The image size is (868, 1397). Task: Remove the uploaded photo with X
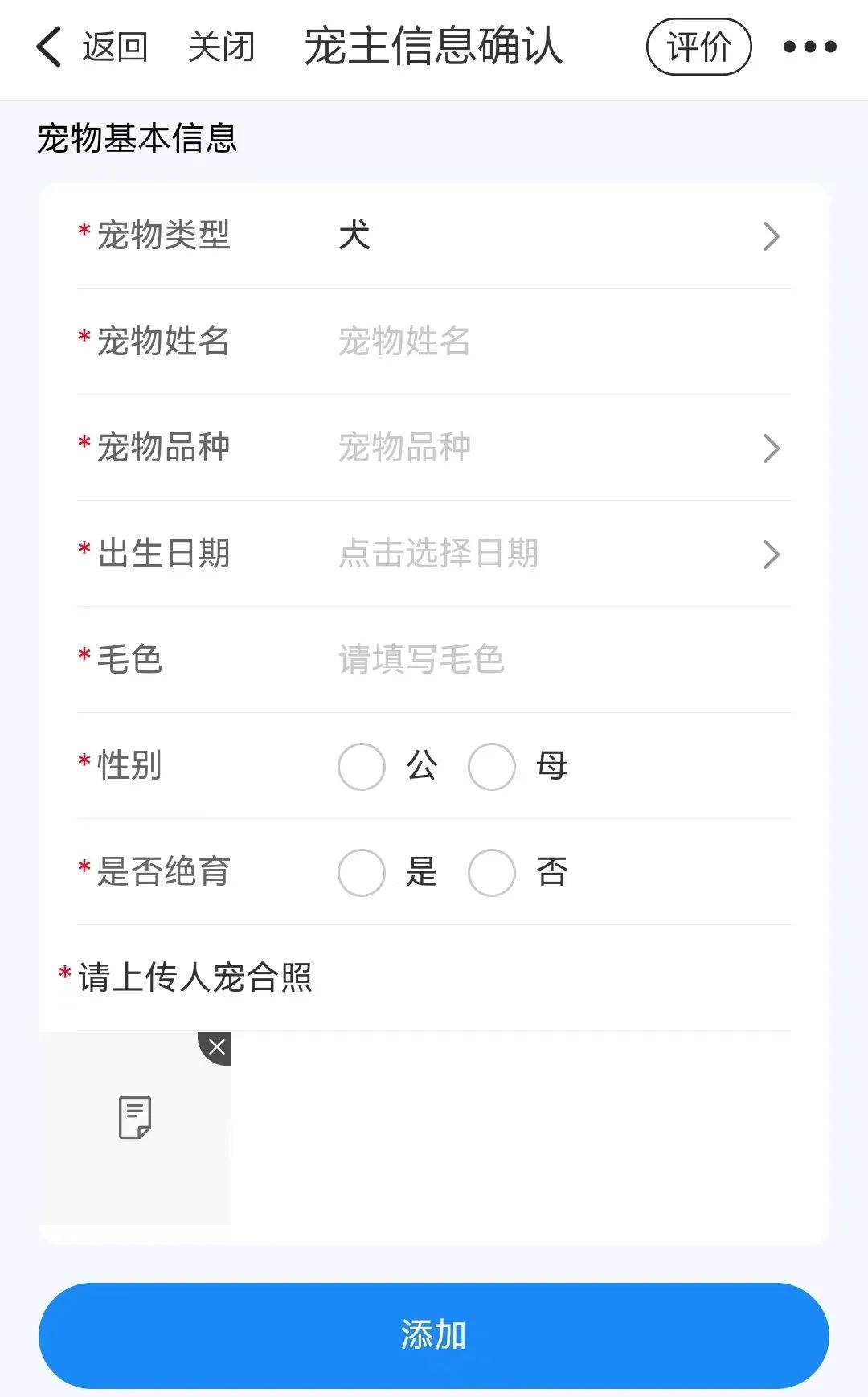click(x=216, y=1047)
